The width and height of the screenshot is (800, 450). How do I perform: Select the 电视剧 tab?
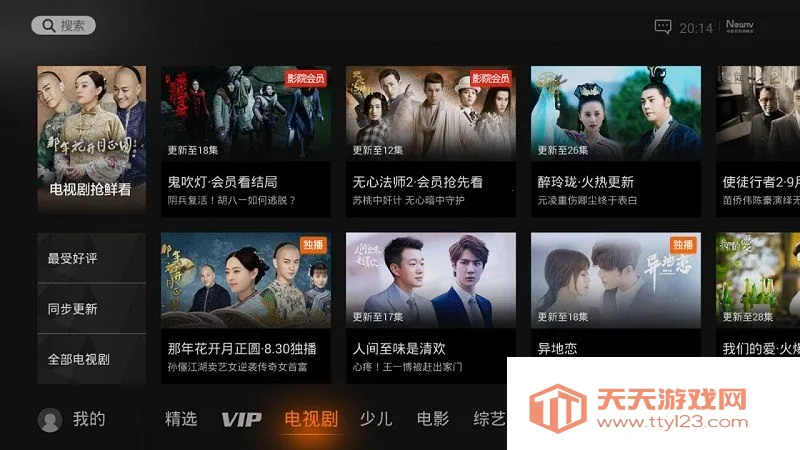pos(310,419)
